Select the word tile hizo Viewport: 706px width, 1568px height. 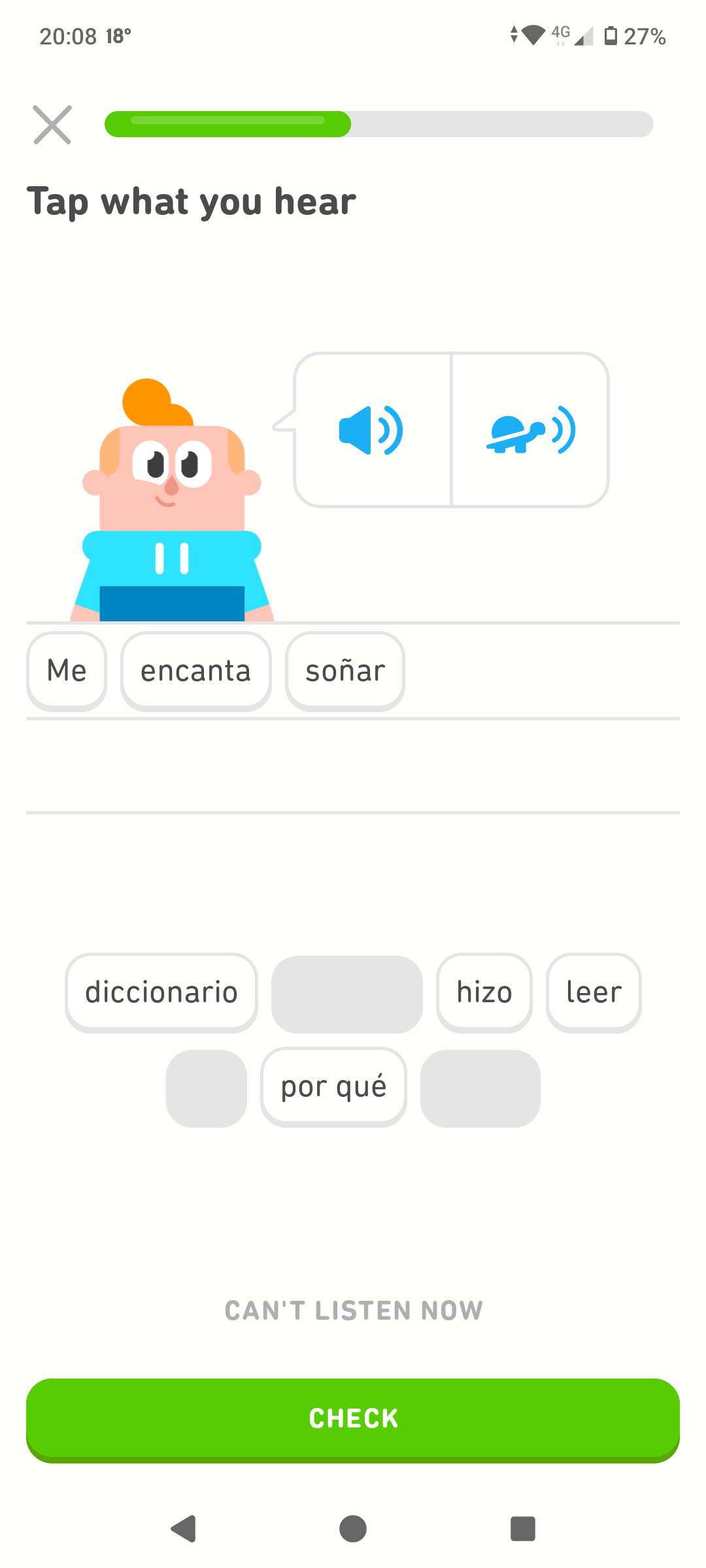tap(484, 992)
